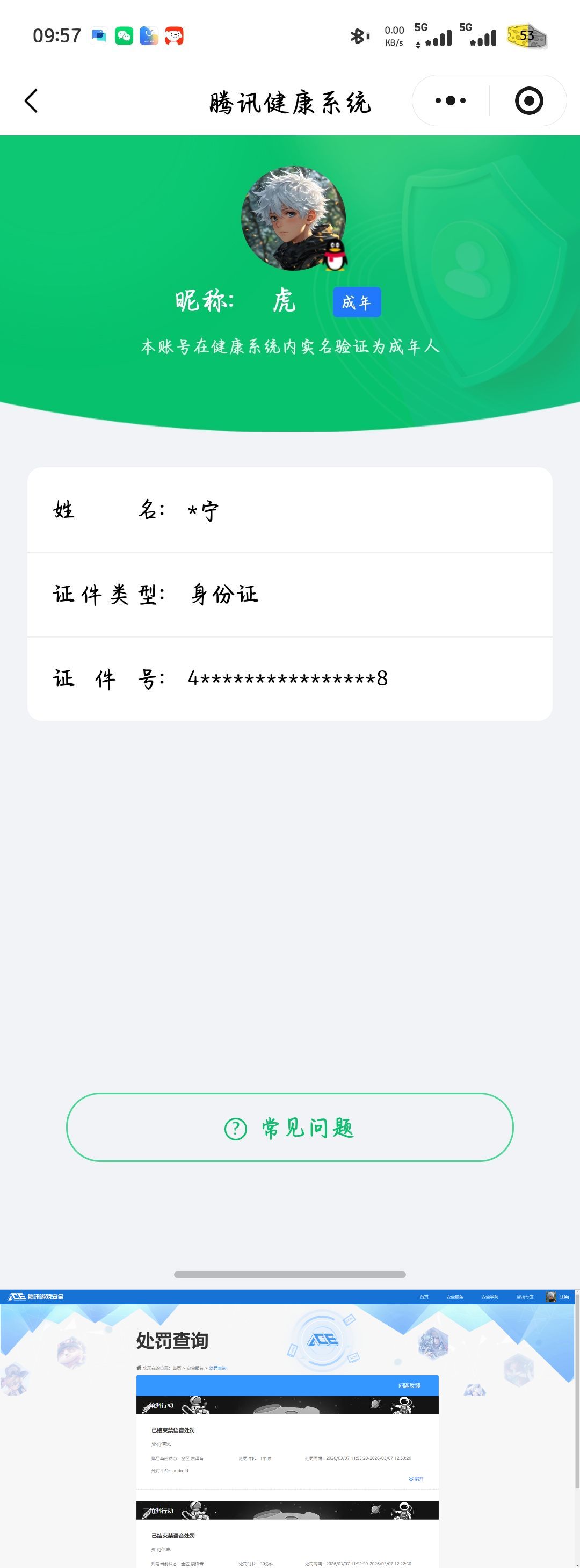Select 安全学院 in the navigation bar
The image size is (580, 1568).
click(490, 1297)
